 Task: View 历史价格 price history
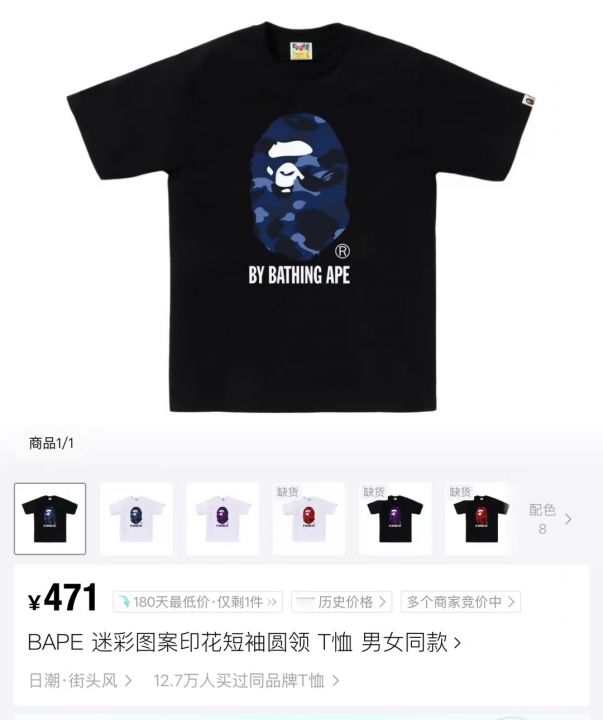pos(341,602)
